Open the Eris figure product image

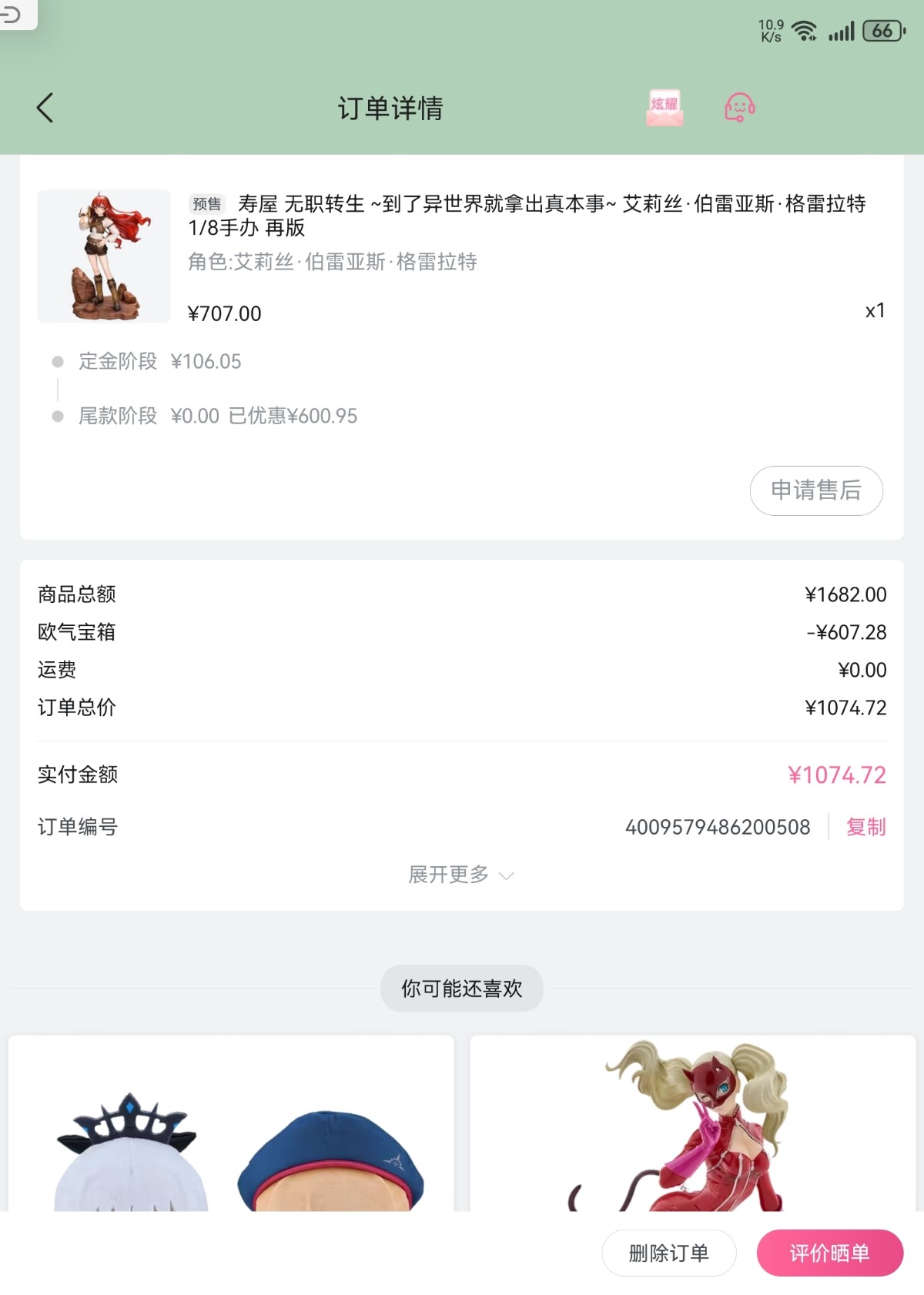point(104,256)
